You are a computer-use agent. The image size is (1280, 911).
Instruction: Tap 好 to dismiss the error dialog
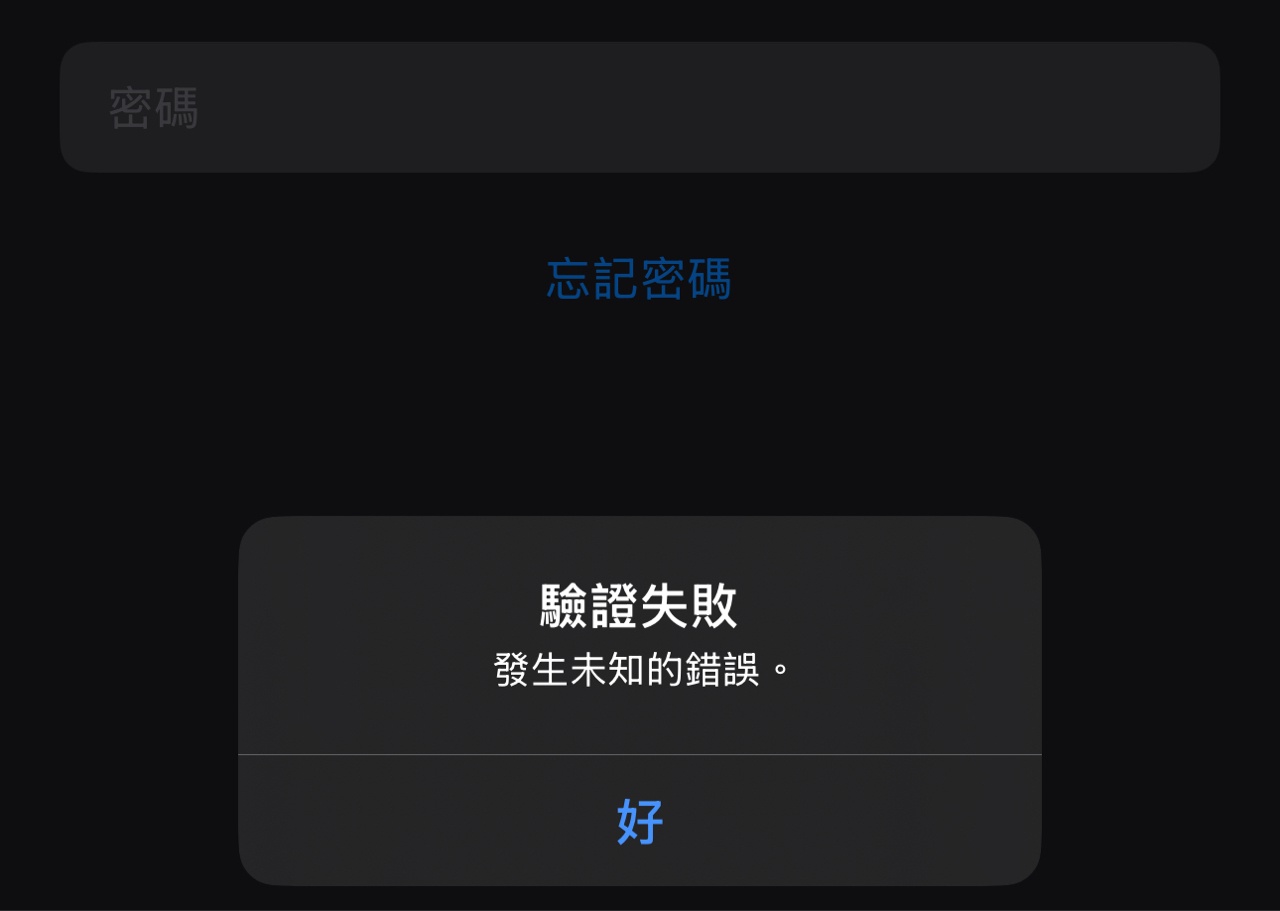click(x=640, y=821)
